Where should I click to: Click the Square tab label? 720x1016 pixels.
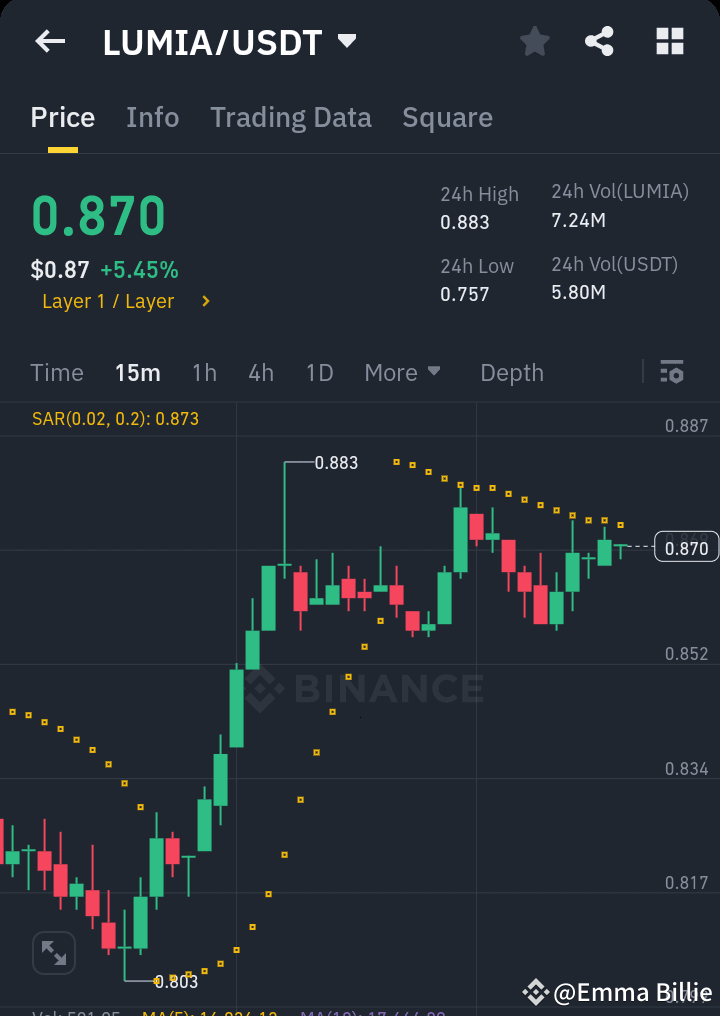pos(447,117)
